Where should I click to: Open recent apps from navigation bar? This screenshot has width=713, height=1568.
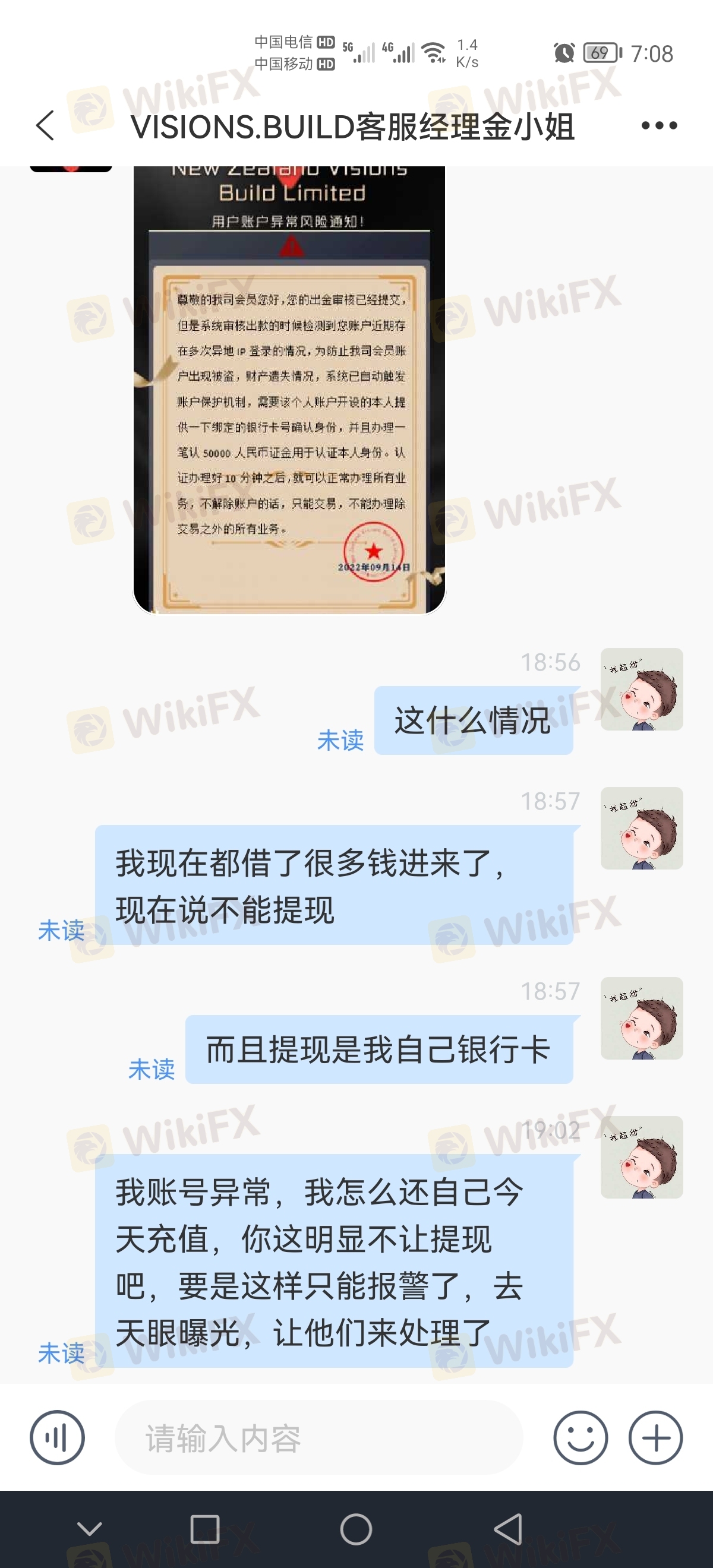point(204,1529)
